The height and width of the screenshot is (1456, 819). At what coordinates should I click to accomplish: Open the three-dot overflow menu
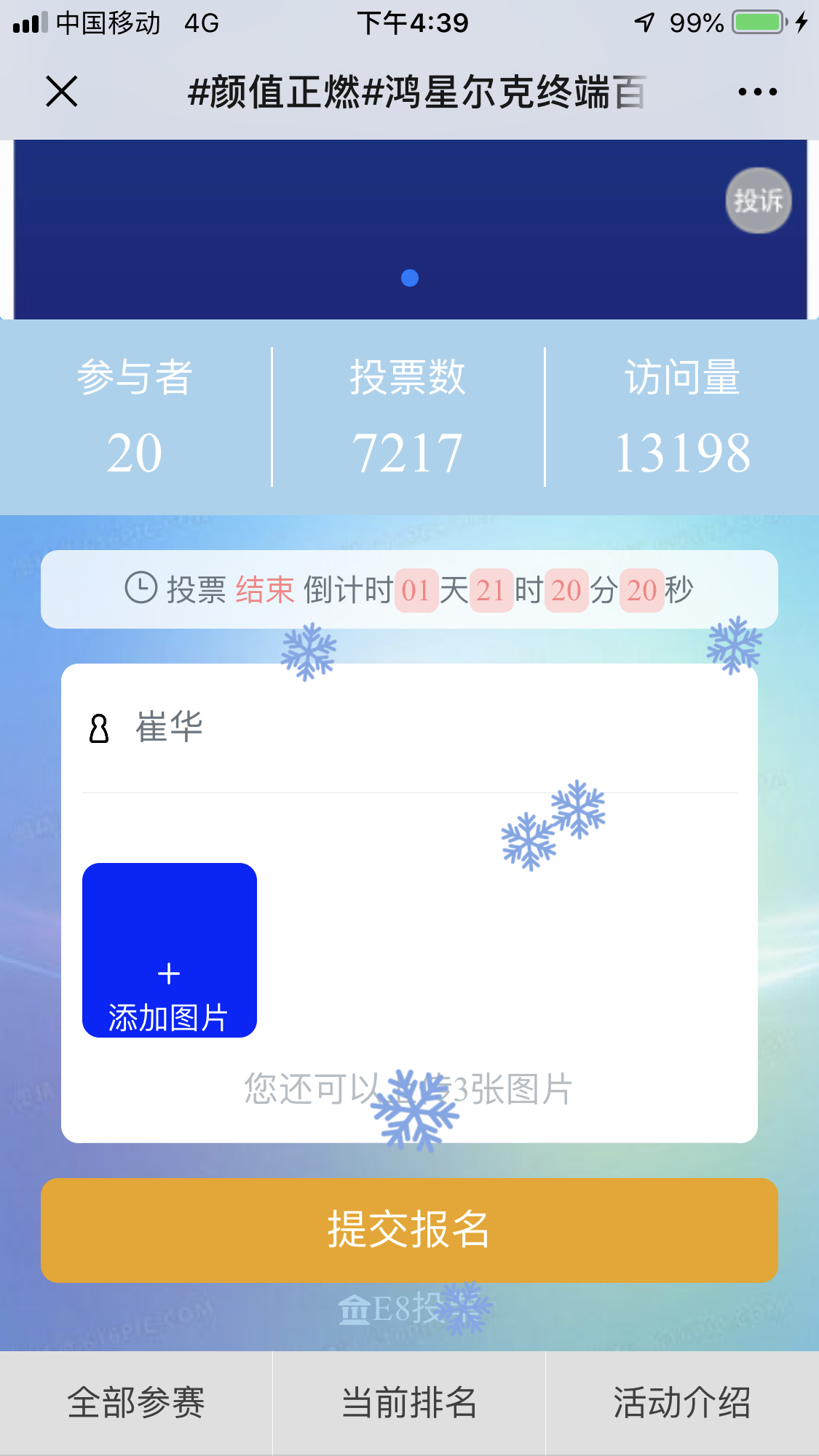[757, 92]
